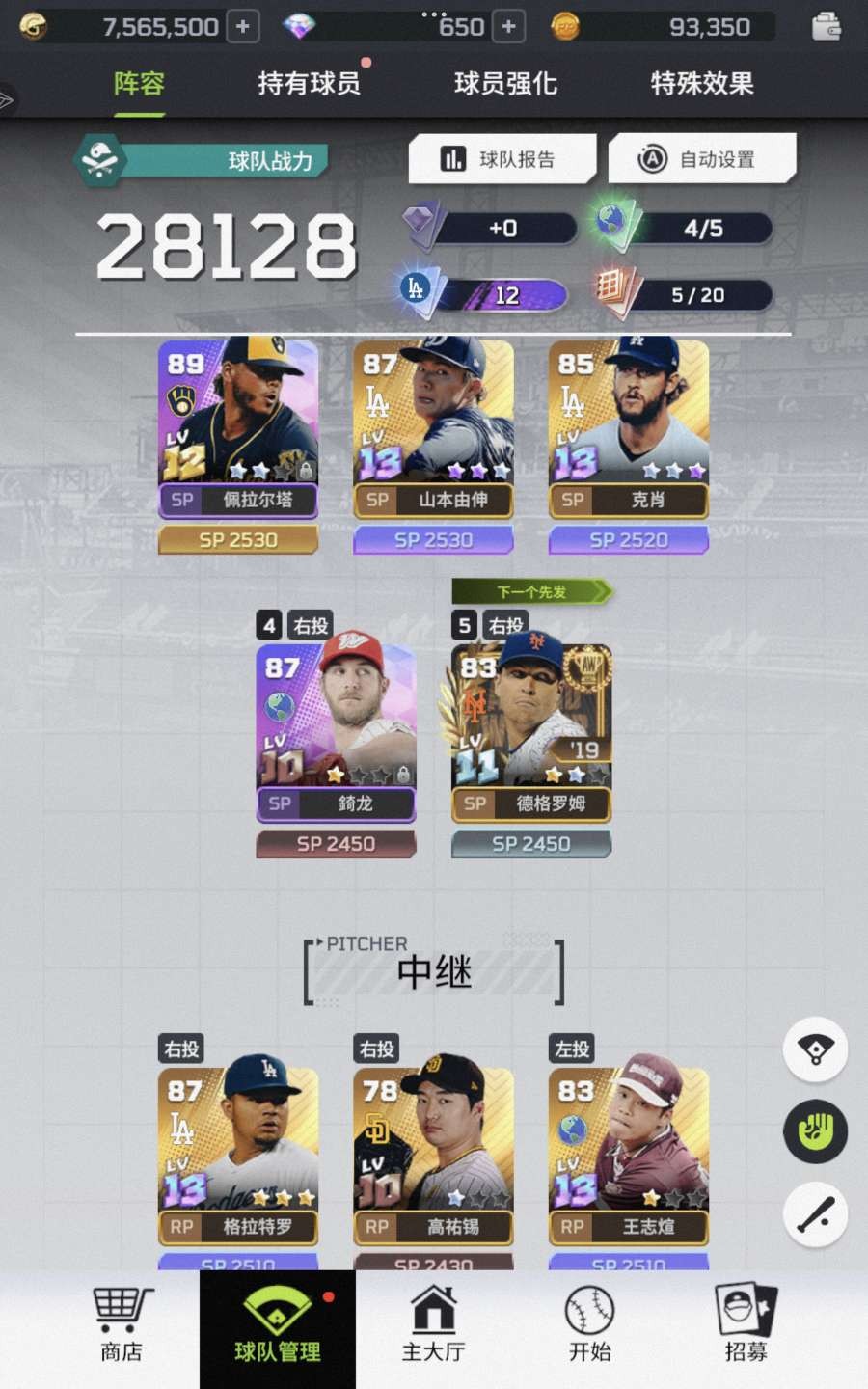Add diamonds using the plus button
868x1389 pixels.
pyautogui.click(x=508, y=27)
